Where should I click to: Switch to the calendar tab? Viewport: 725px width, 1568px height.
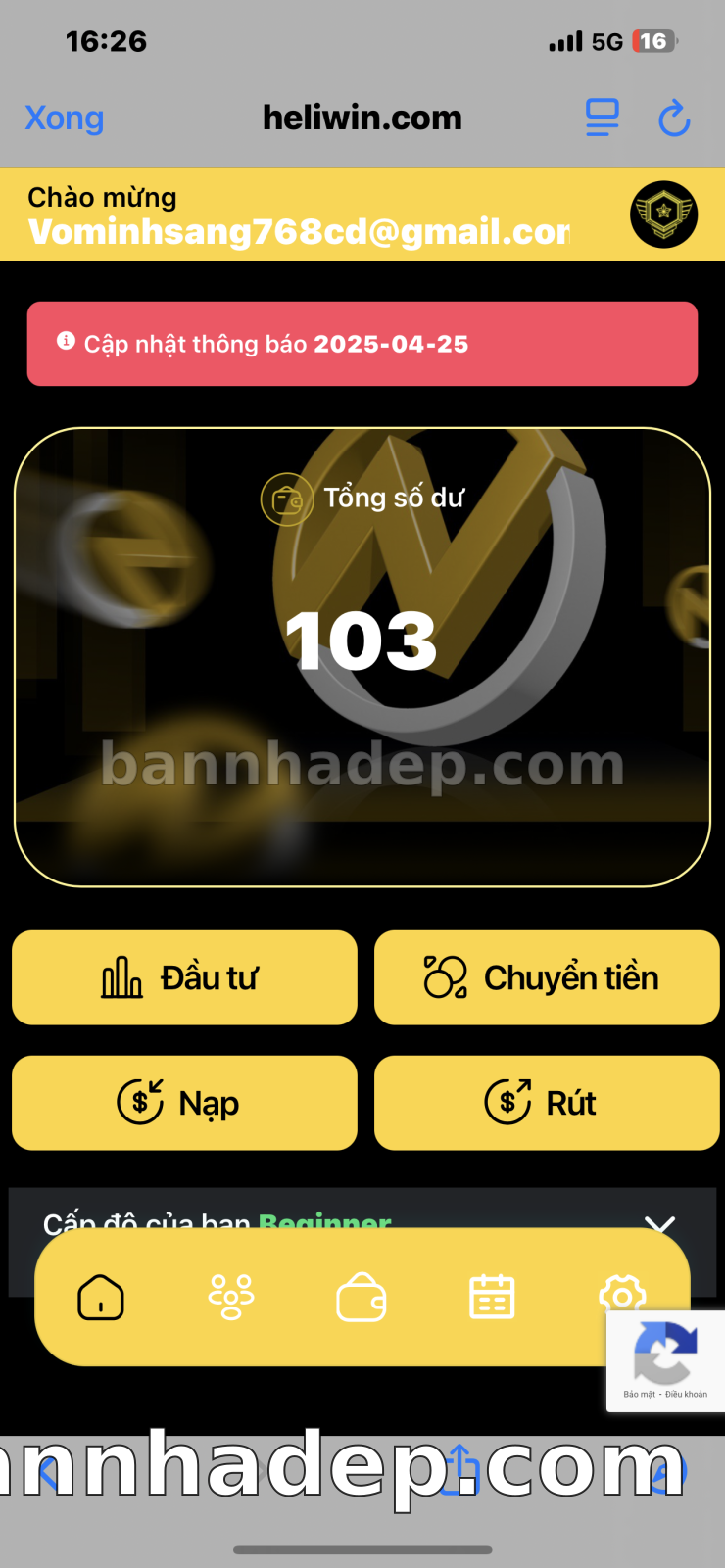492,1298
